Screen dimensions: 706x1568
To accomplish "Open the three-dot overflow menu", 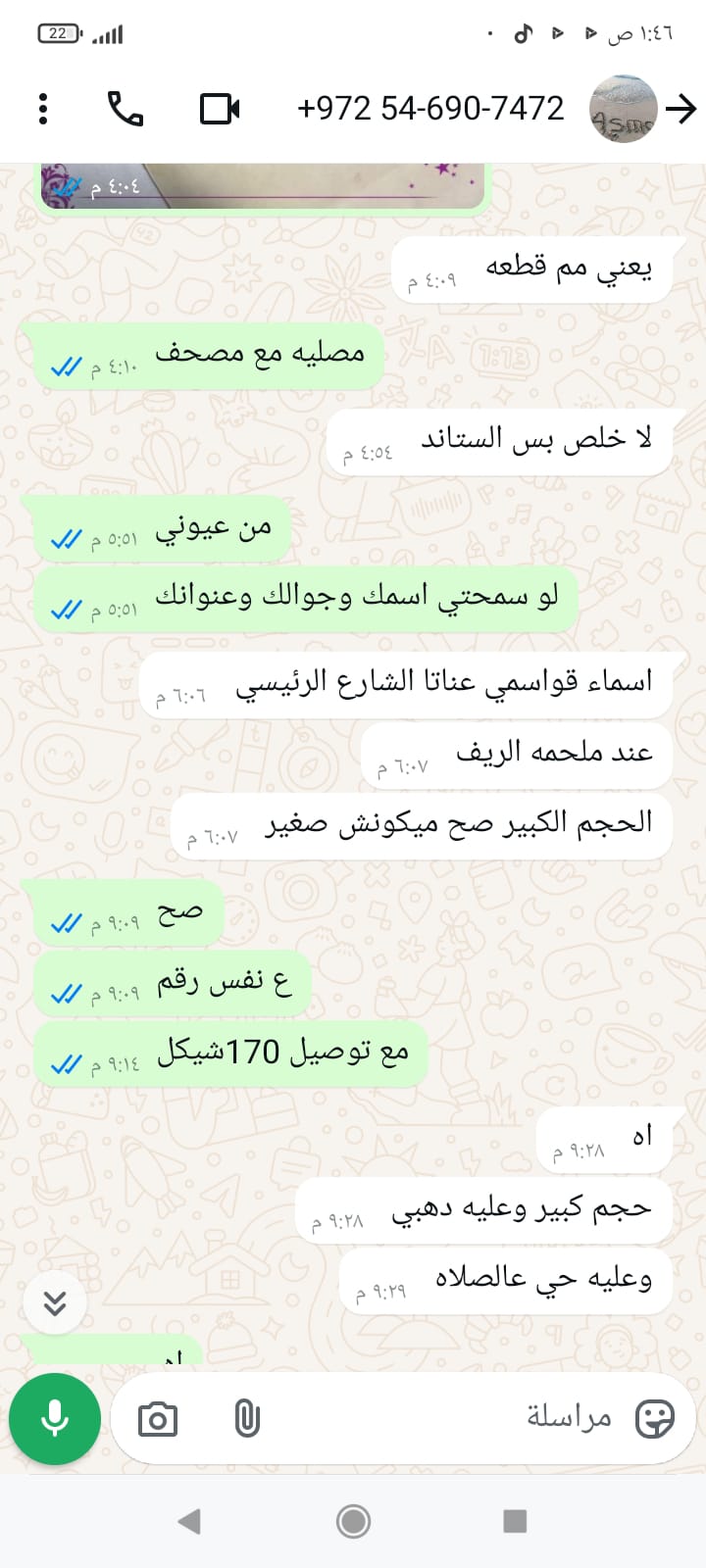I will pos(43,109).
